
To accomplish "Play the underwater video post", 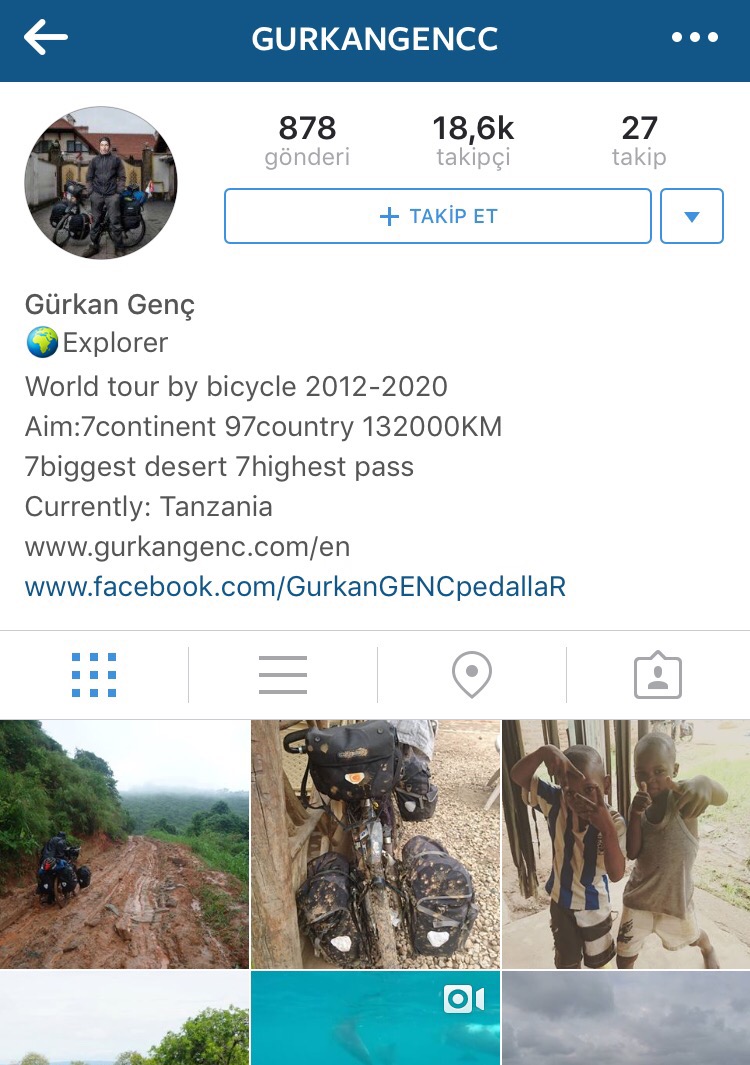I will [375, 1018].
